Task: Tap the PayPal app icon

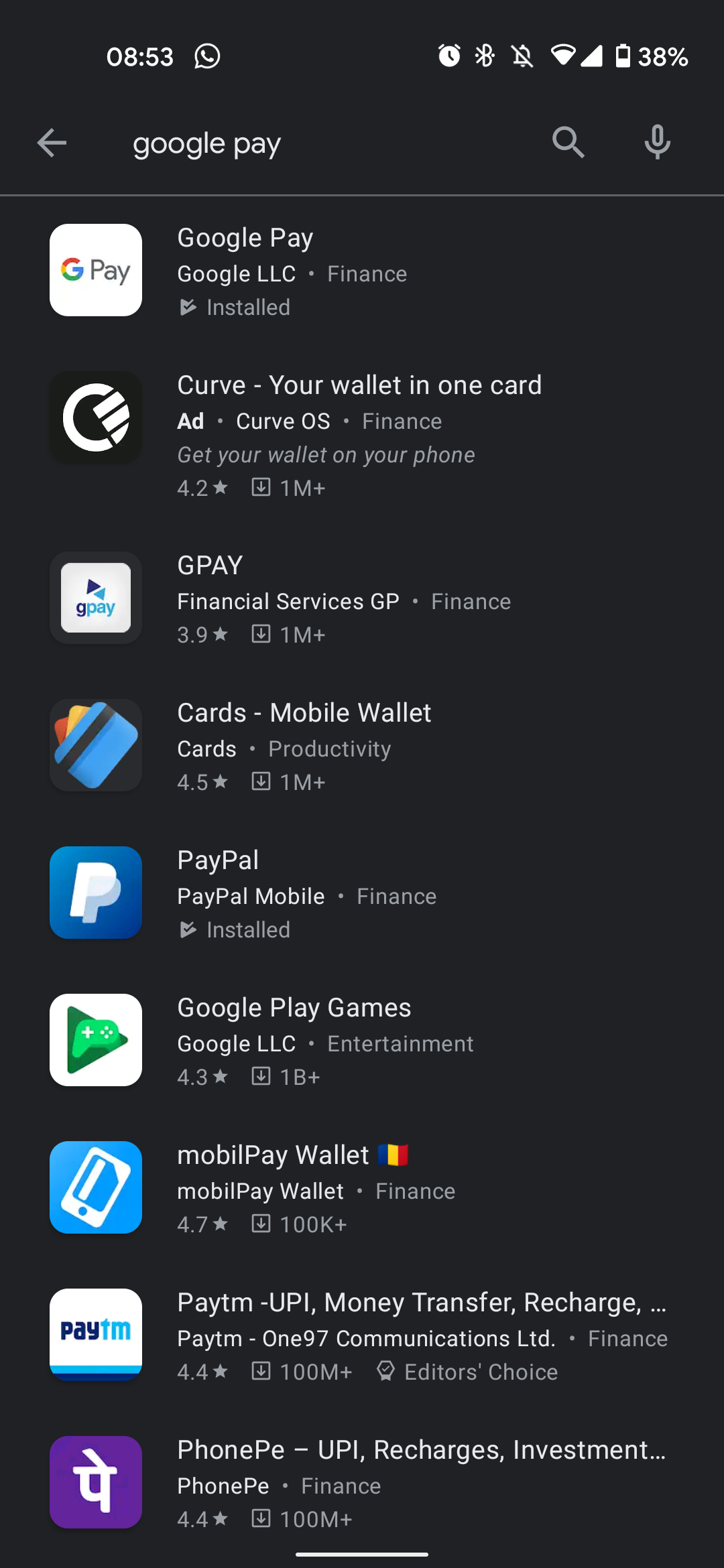Action: [95, 893]
